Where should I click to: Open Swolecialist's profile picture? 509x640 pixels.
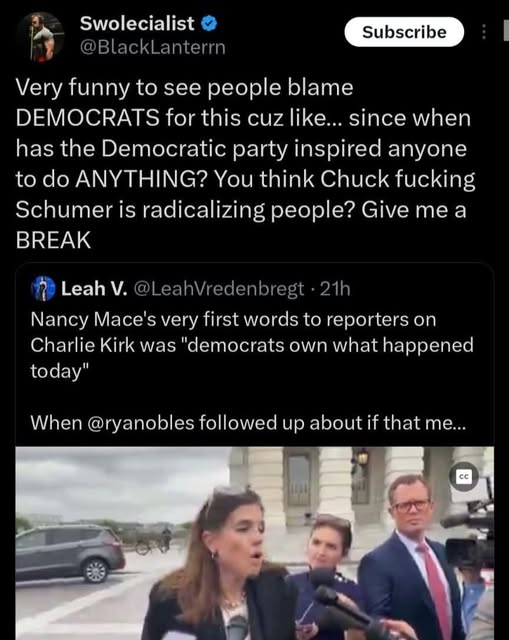pyautogui.click(x=41, y=37)
